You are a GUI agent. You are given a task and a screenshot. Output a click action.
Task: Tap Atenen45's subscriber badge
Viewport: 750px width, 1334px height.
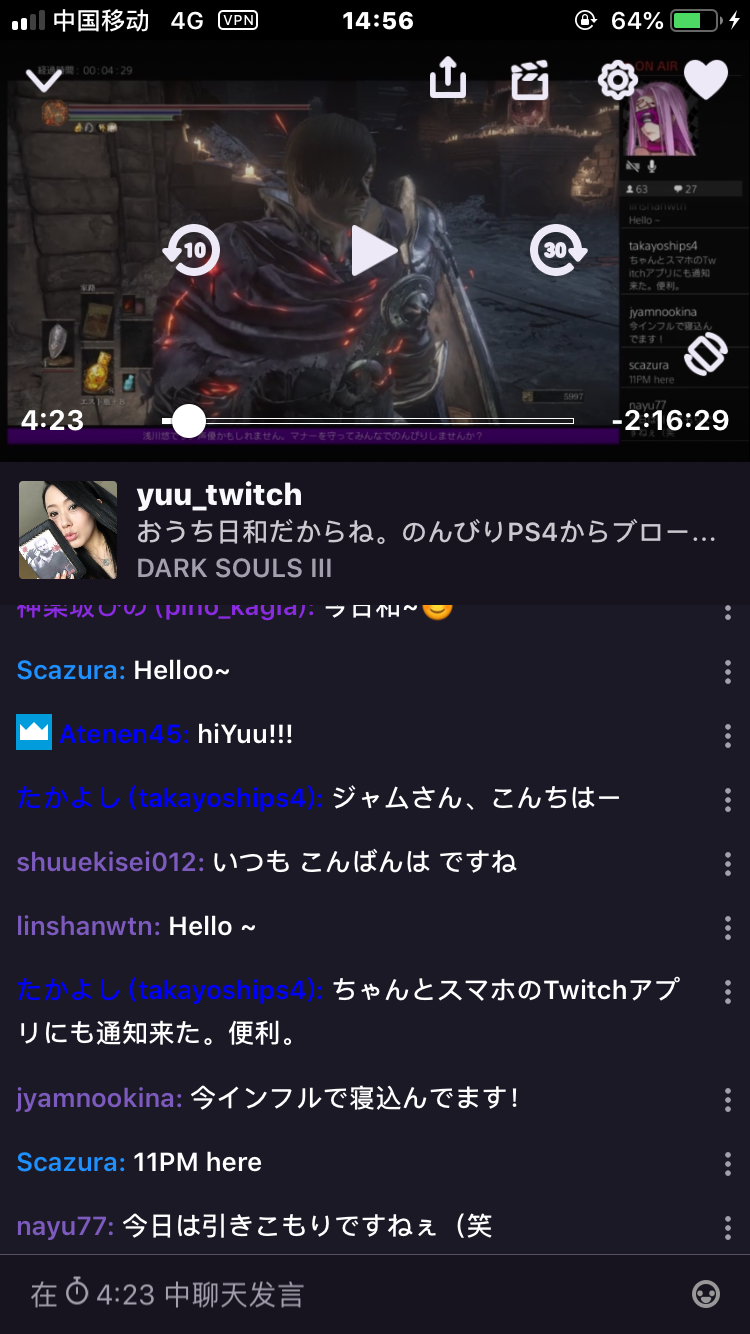tap(32, 732)
